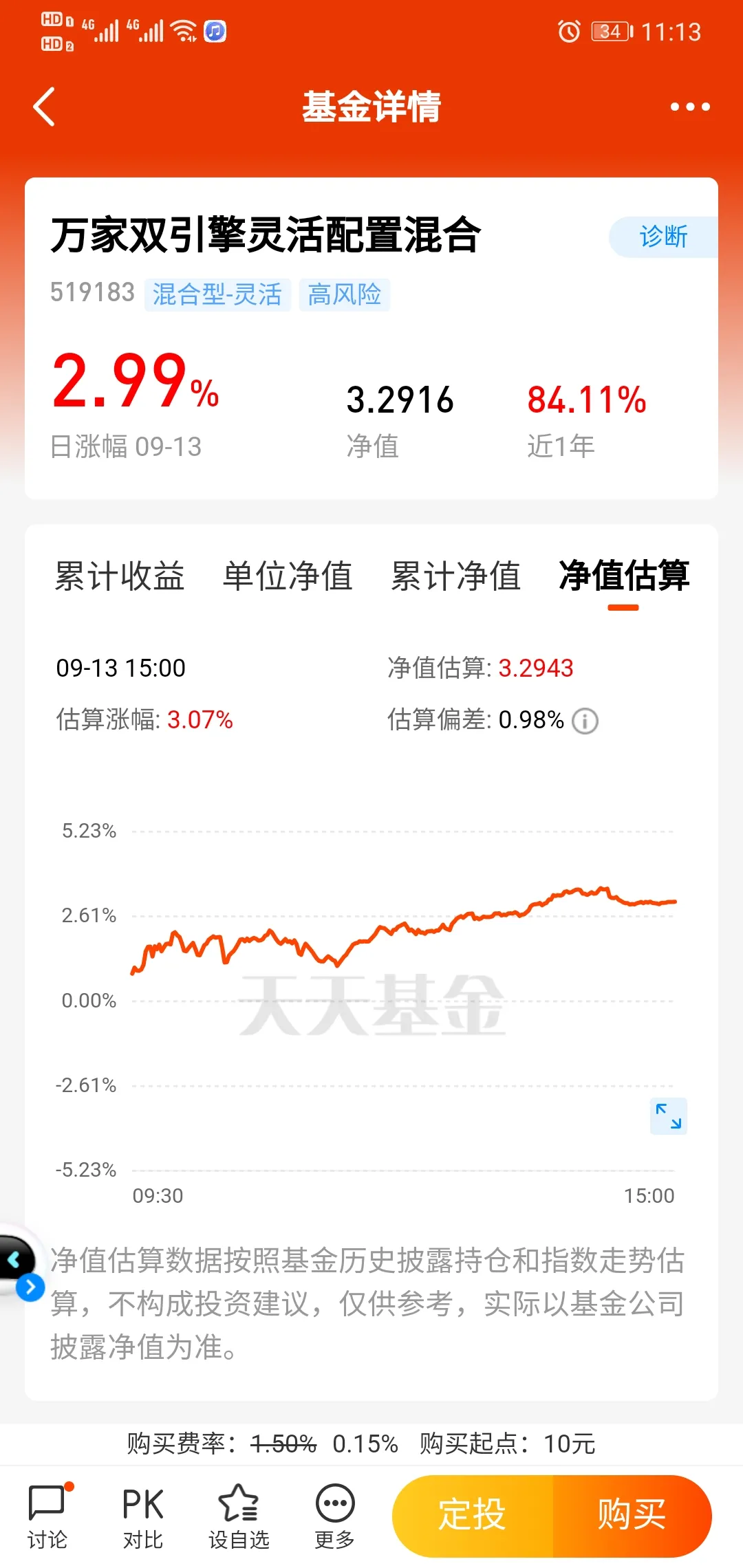The height and width of the screenshot is (1568, 743).
Task: Go back from fund details
Action: click(44, 107)
